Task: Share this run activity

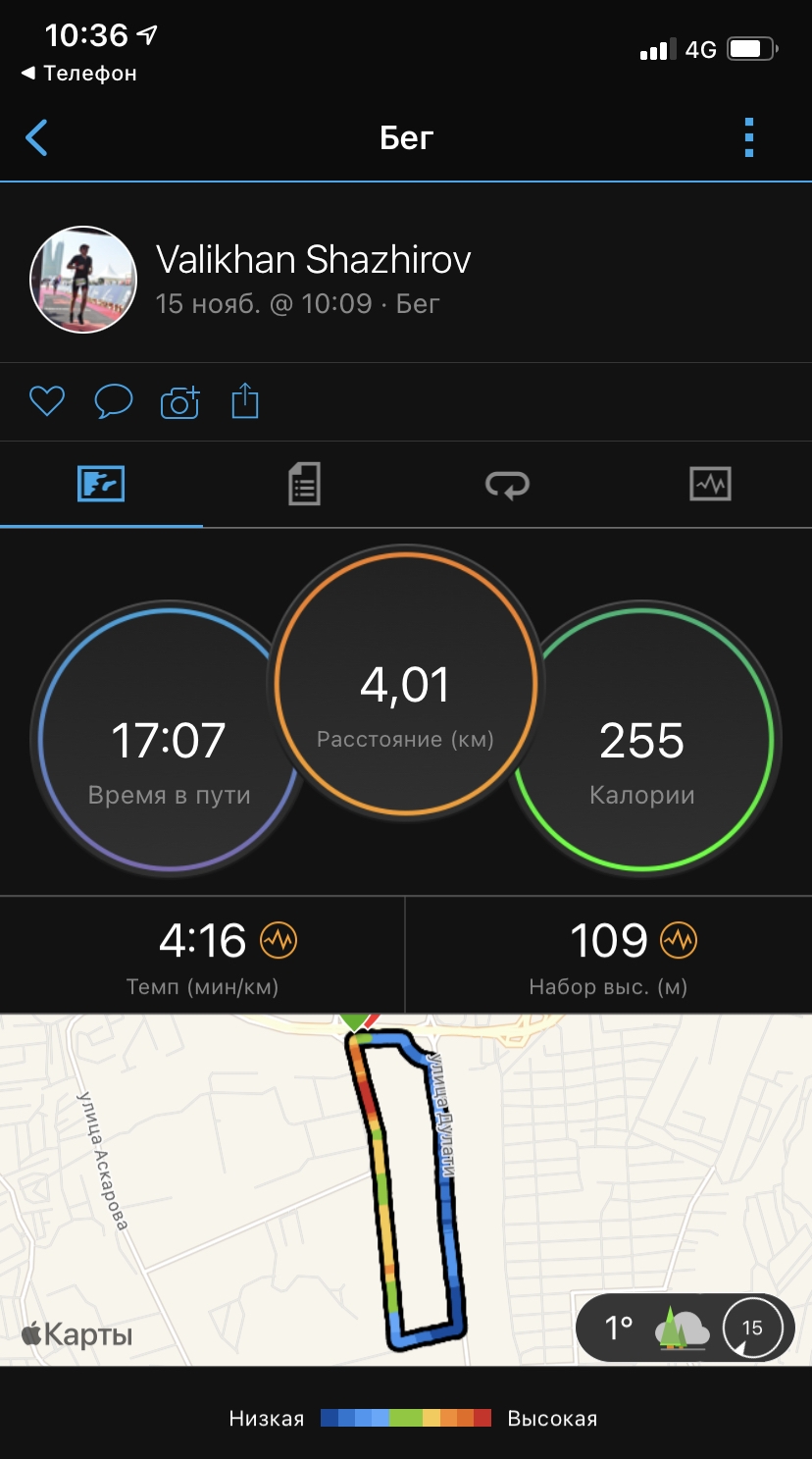Action: tap(245, 401)
